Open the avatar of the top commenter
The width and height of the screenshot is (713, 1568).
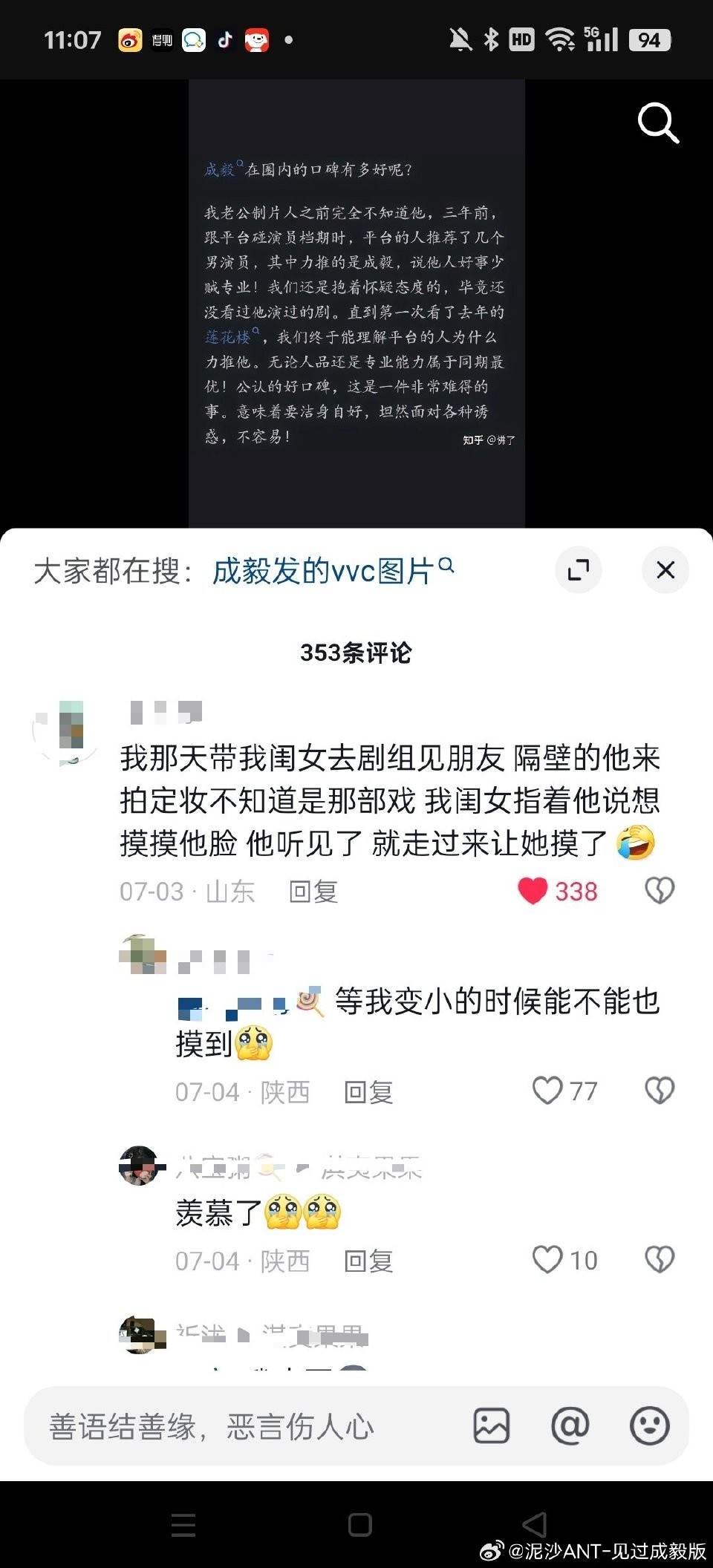pos(65,731)
